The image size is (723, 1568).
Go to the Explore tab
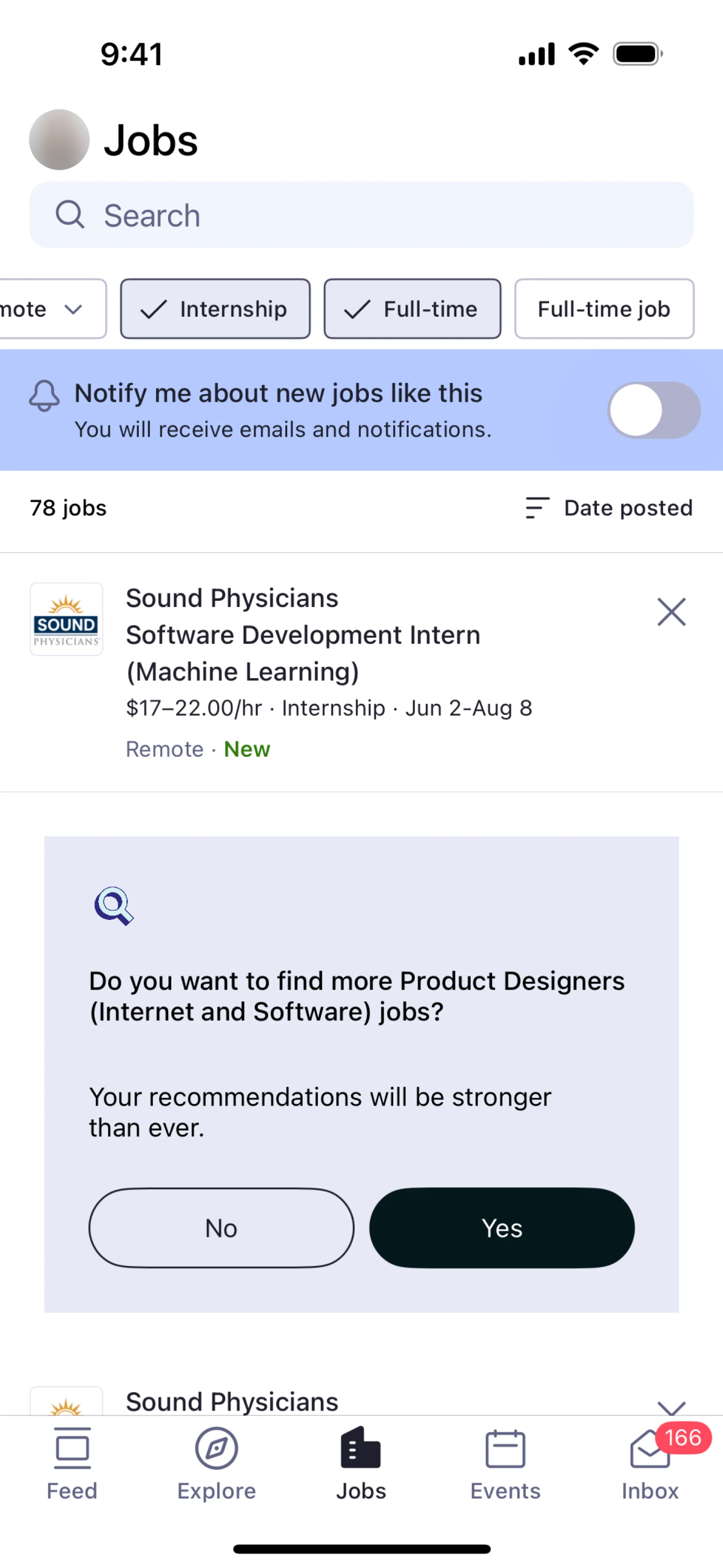(x=217, y=1464)
